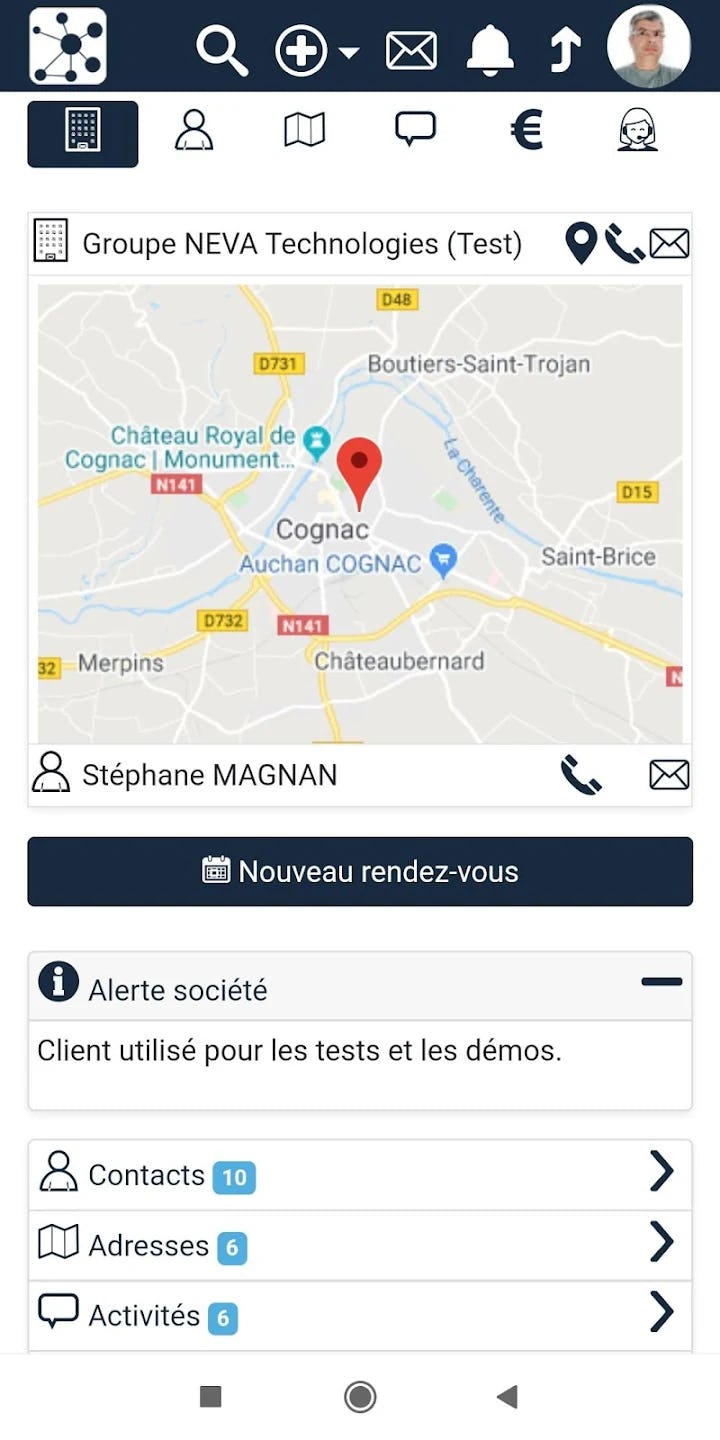The image size is (720, 1440).
Task: Create a Nouveau rendez-vous
Action: tap(360, 872)
